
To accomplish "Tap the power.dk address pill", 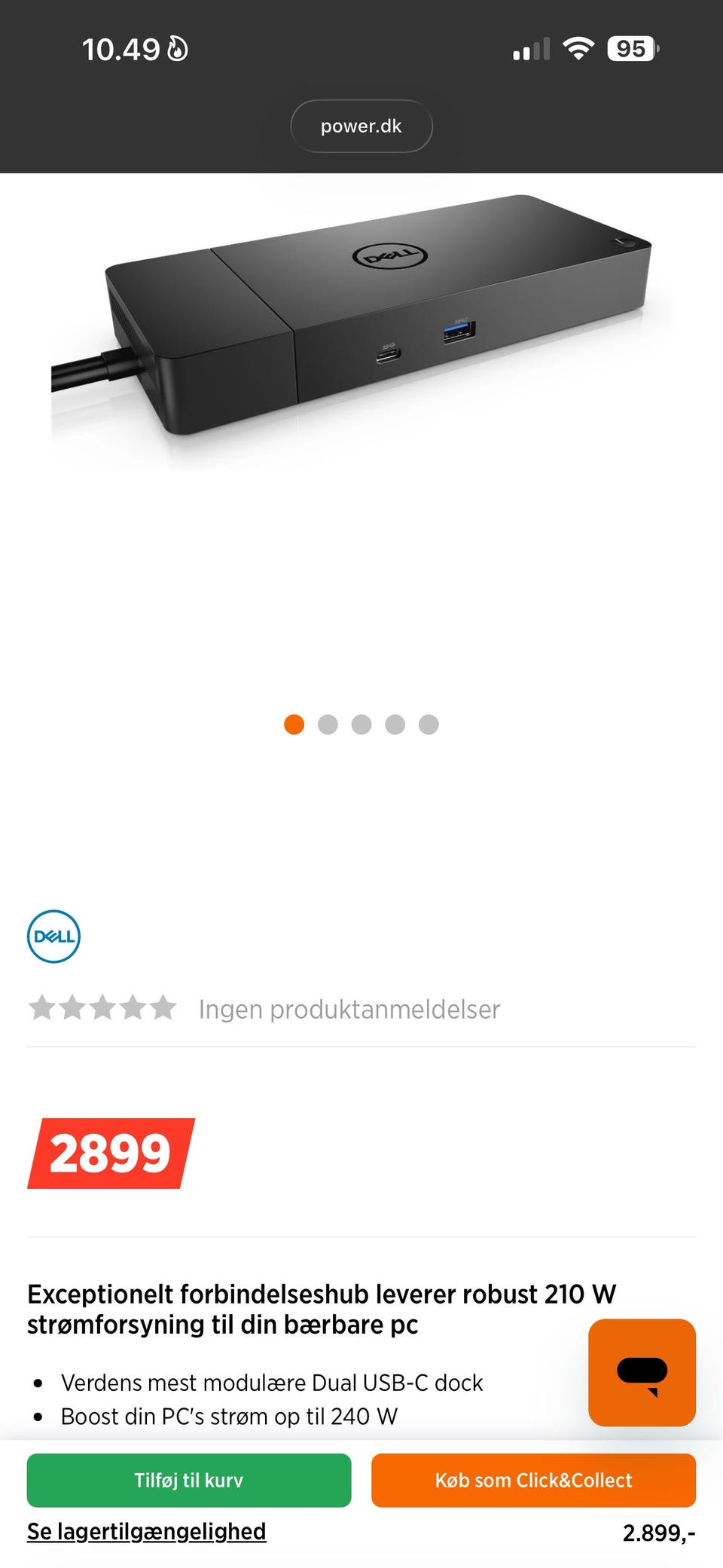I will coord(361,126).
